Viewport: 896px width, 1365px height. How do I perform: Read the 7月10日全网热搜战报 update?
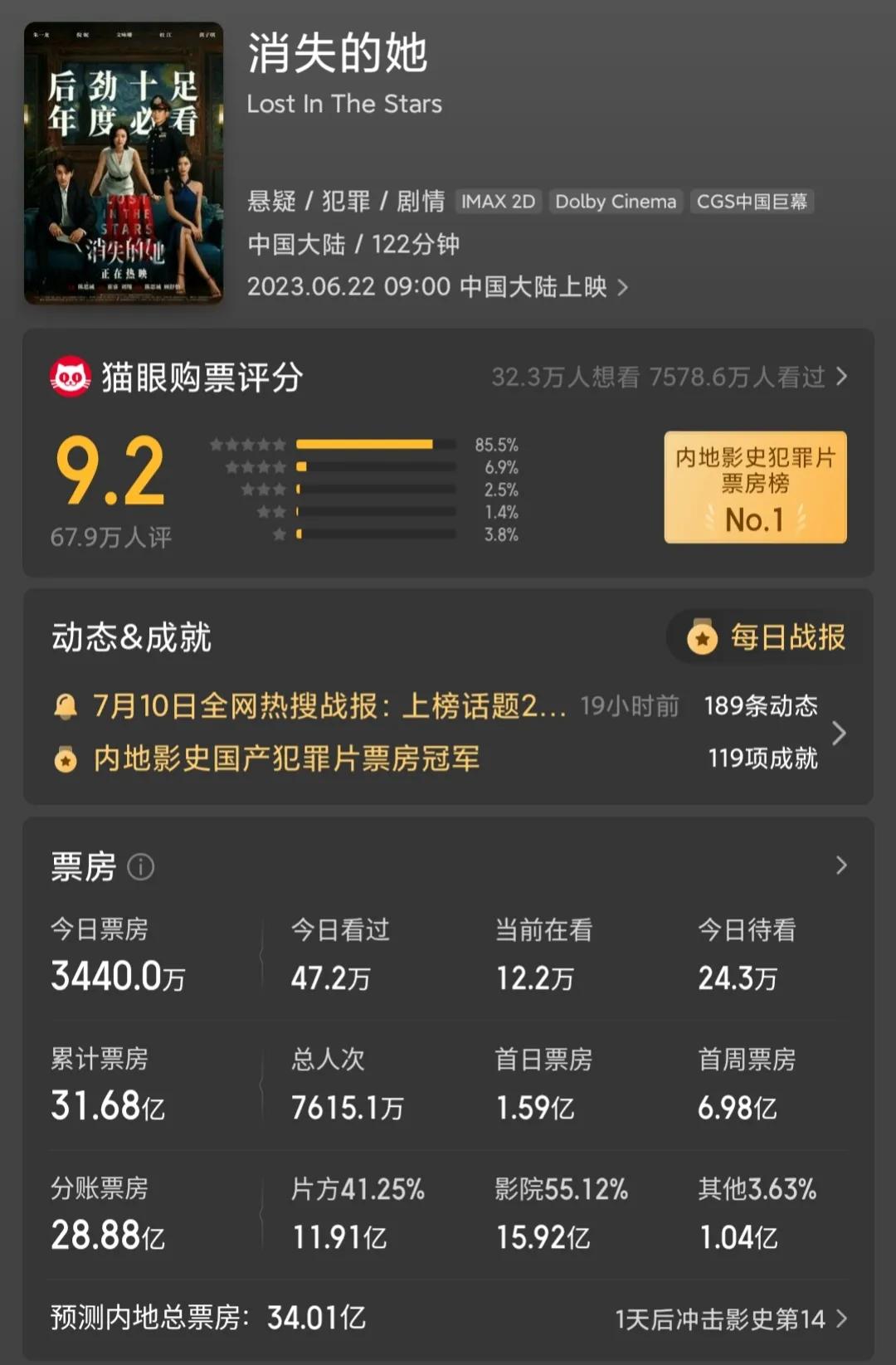coord(329,706)
